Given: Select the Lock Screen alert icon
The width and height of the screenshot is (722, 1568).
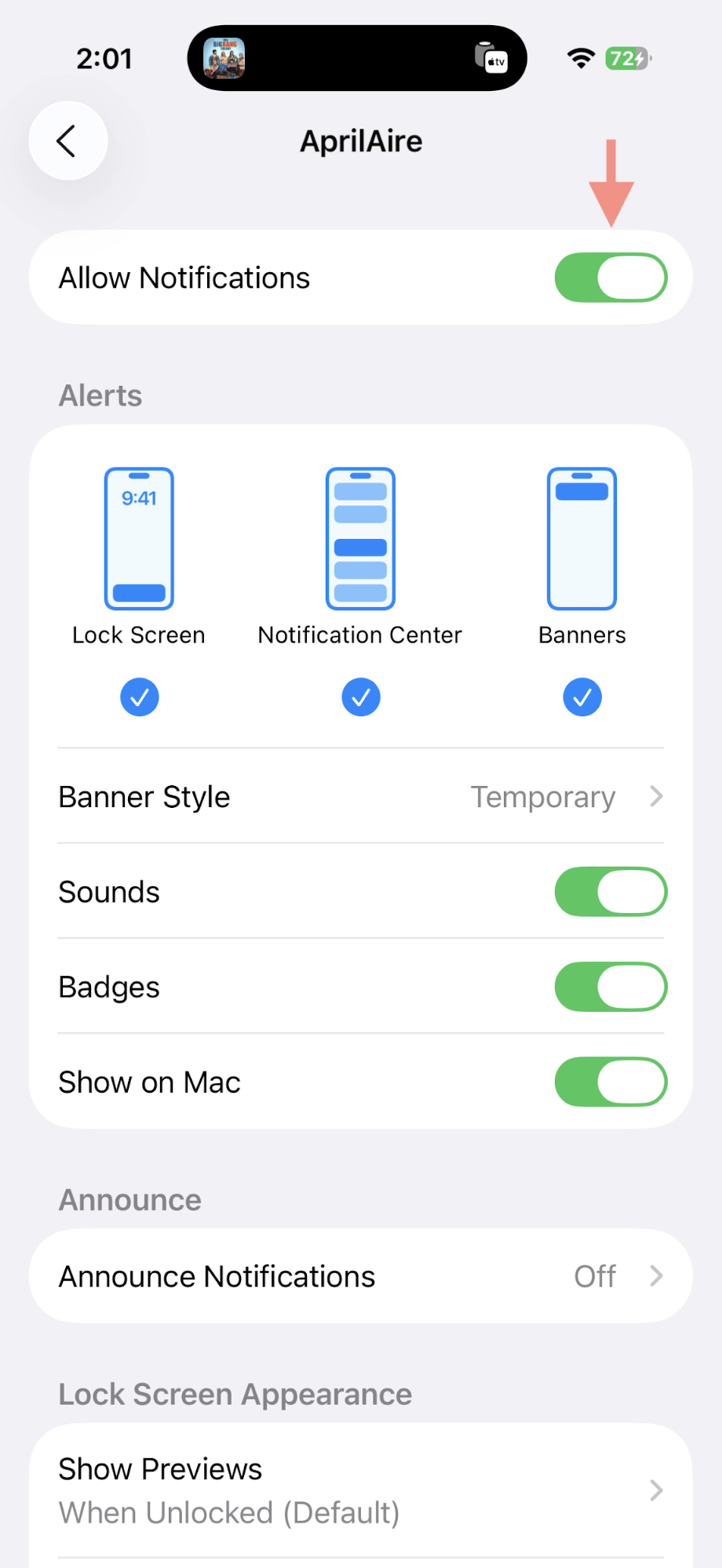Looking at the screenshot, I should click(x=139, y=537).
